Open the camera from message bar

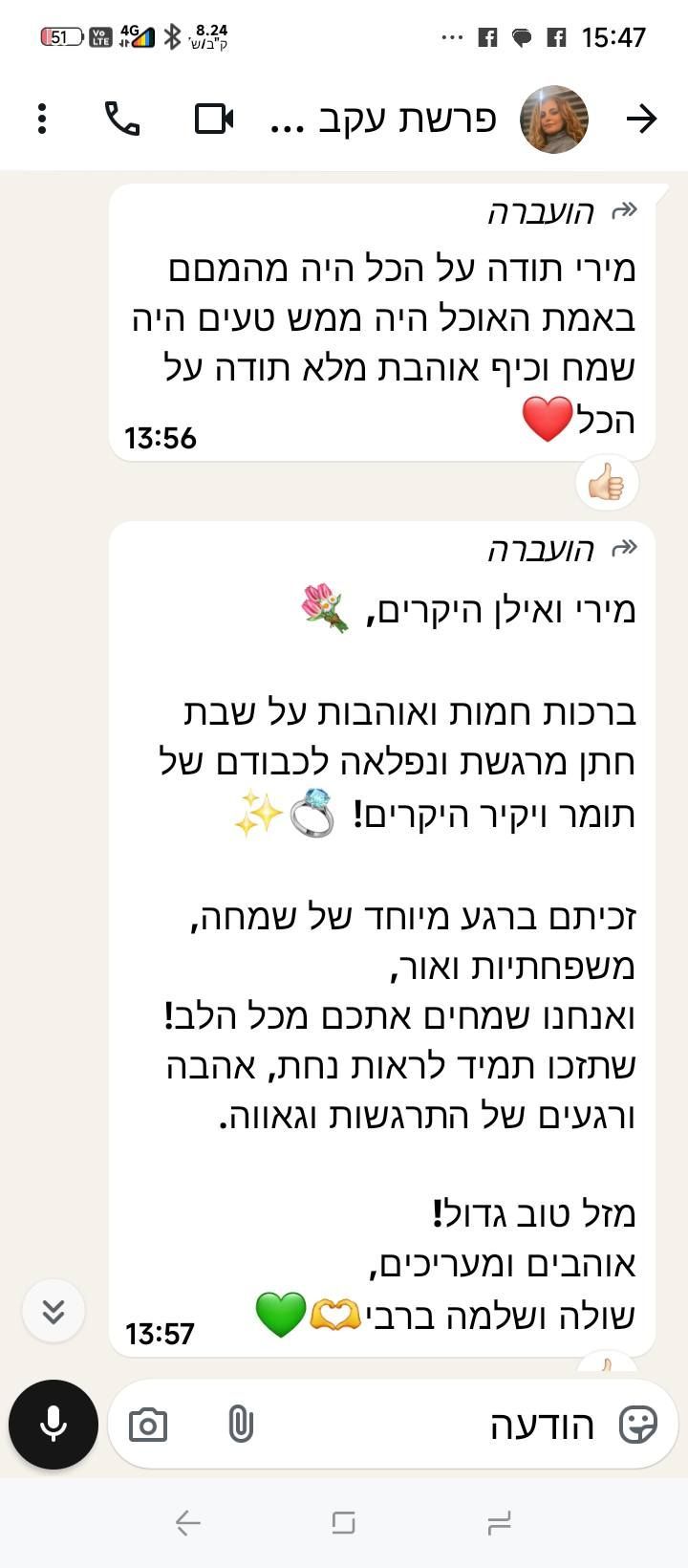pos(148,1425)
